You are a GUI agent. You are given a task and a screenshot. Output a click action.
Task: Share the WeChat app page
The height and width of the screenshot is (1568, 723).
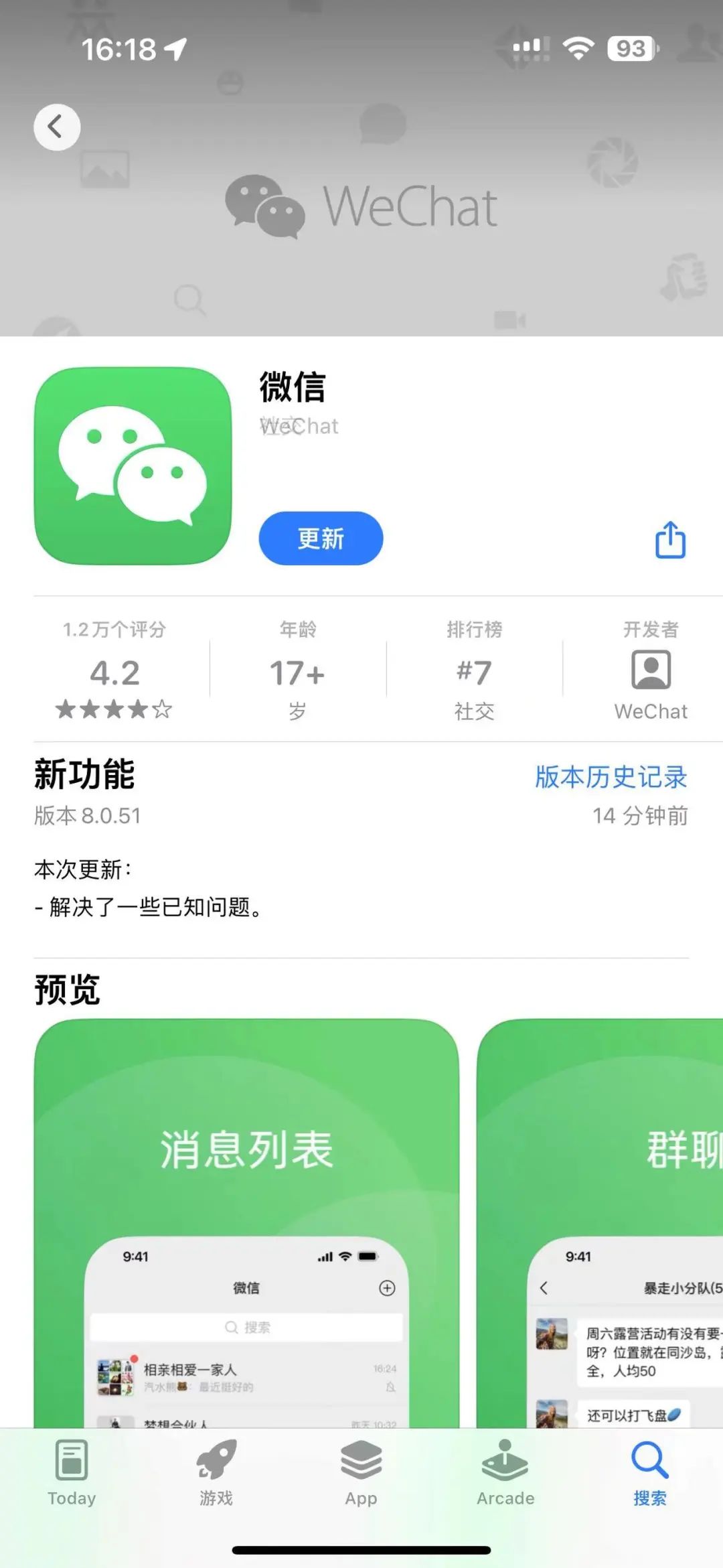pyautogui.click(x=670, y=539)
